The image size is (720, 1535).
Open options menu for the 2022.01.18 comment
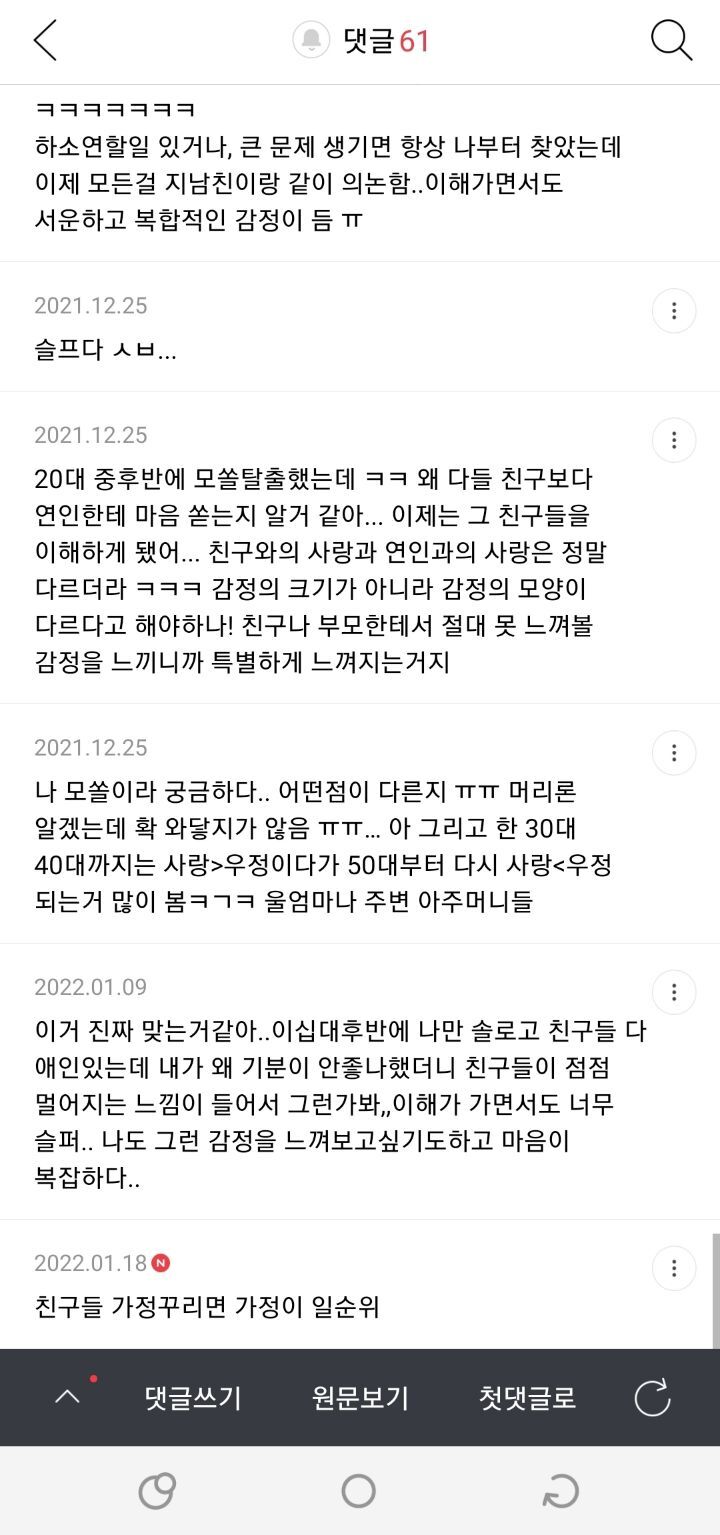point(674,1268)
